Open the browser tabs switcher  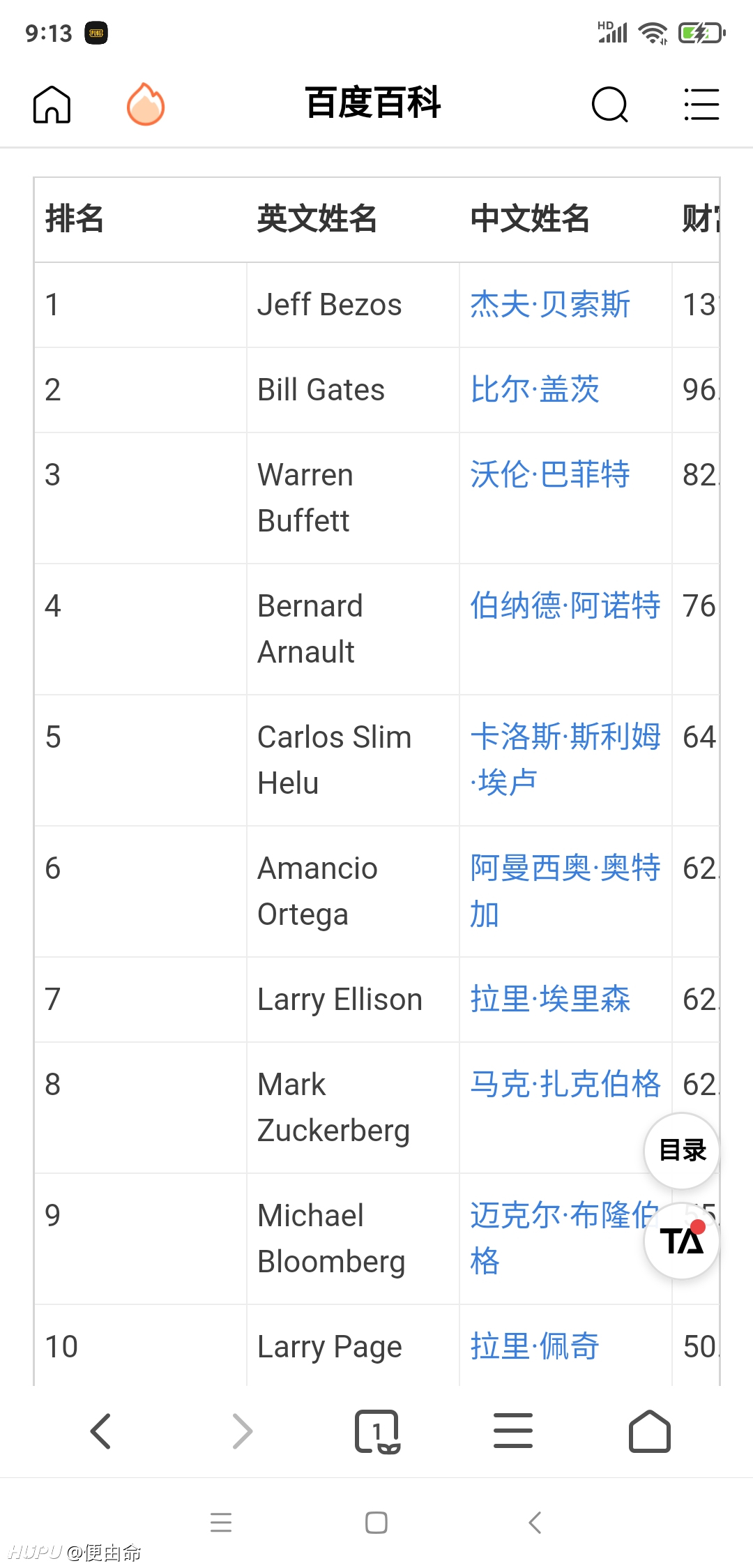coord(377,1431)
